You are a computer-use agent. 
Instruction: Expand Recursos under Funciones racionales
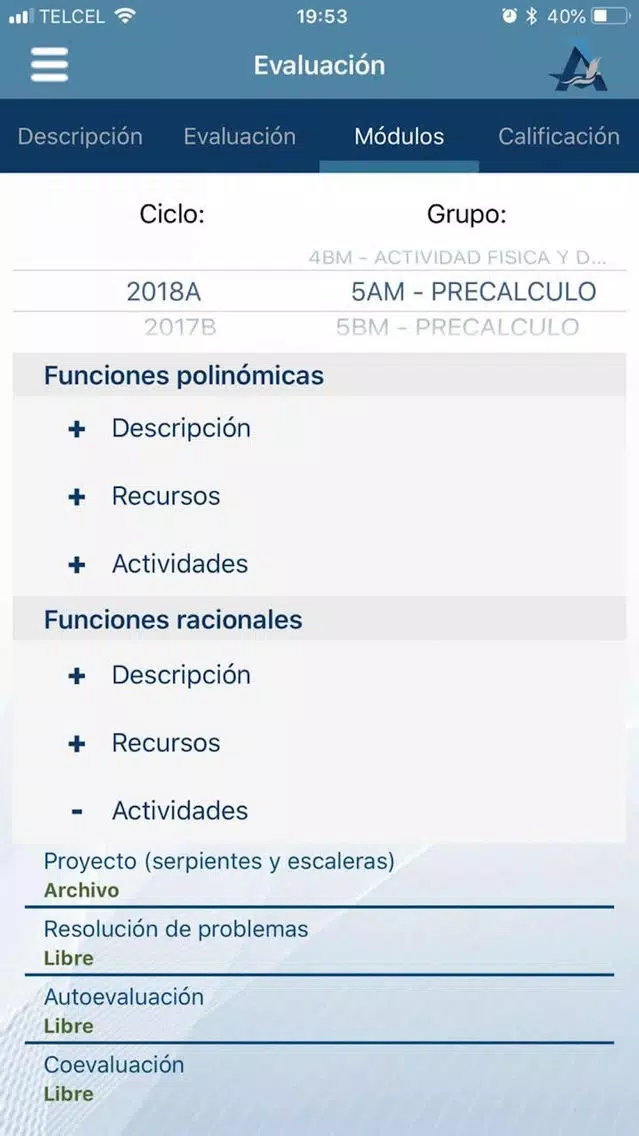pyautogui.click(x=319, y=743)
